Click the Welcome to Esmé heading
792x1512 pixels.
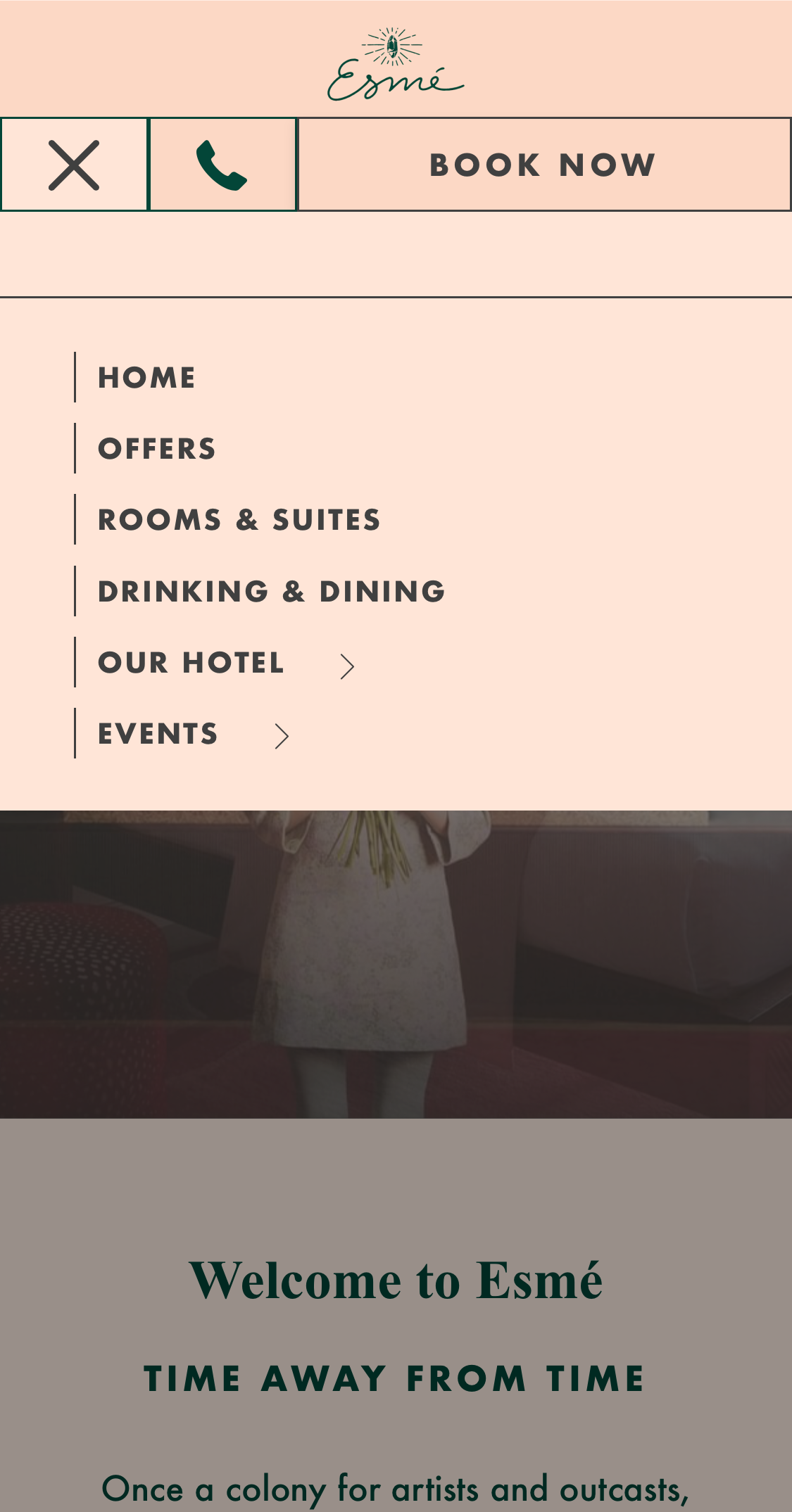point(396,1279)
